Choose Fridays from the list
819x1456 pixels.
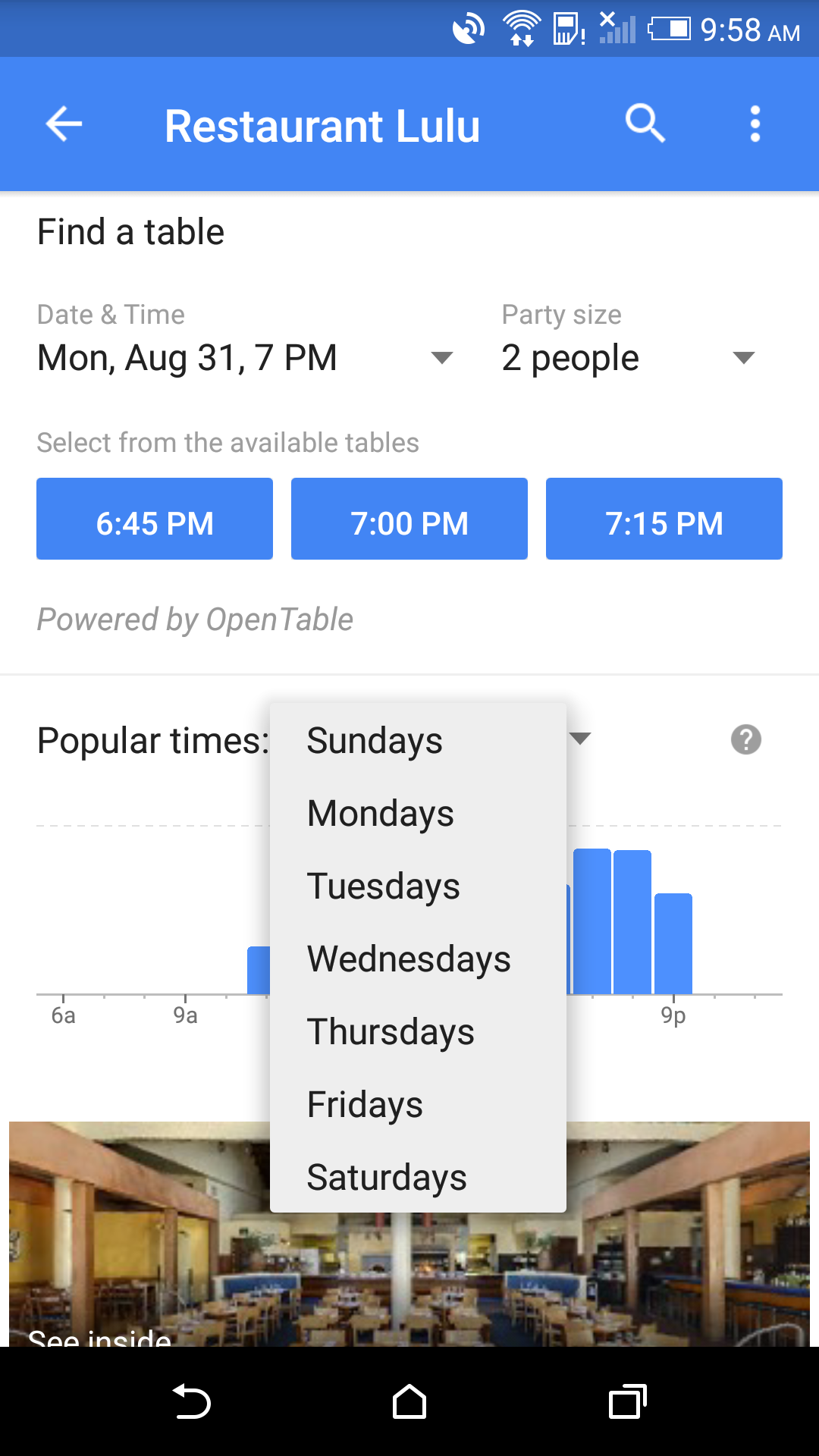point(418,1104)
